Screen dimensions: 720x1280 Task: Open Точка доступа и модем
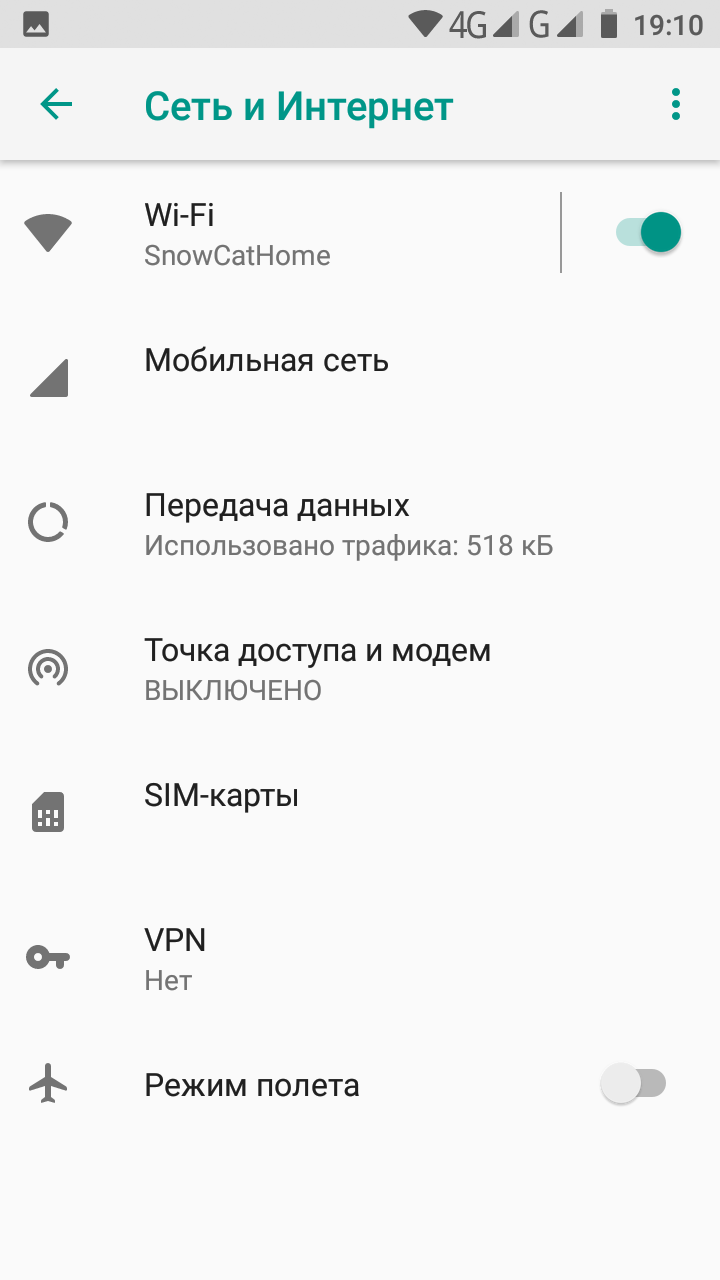point(360,668)
